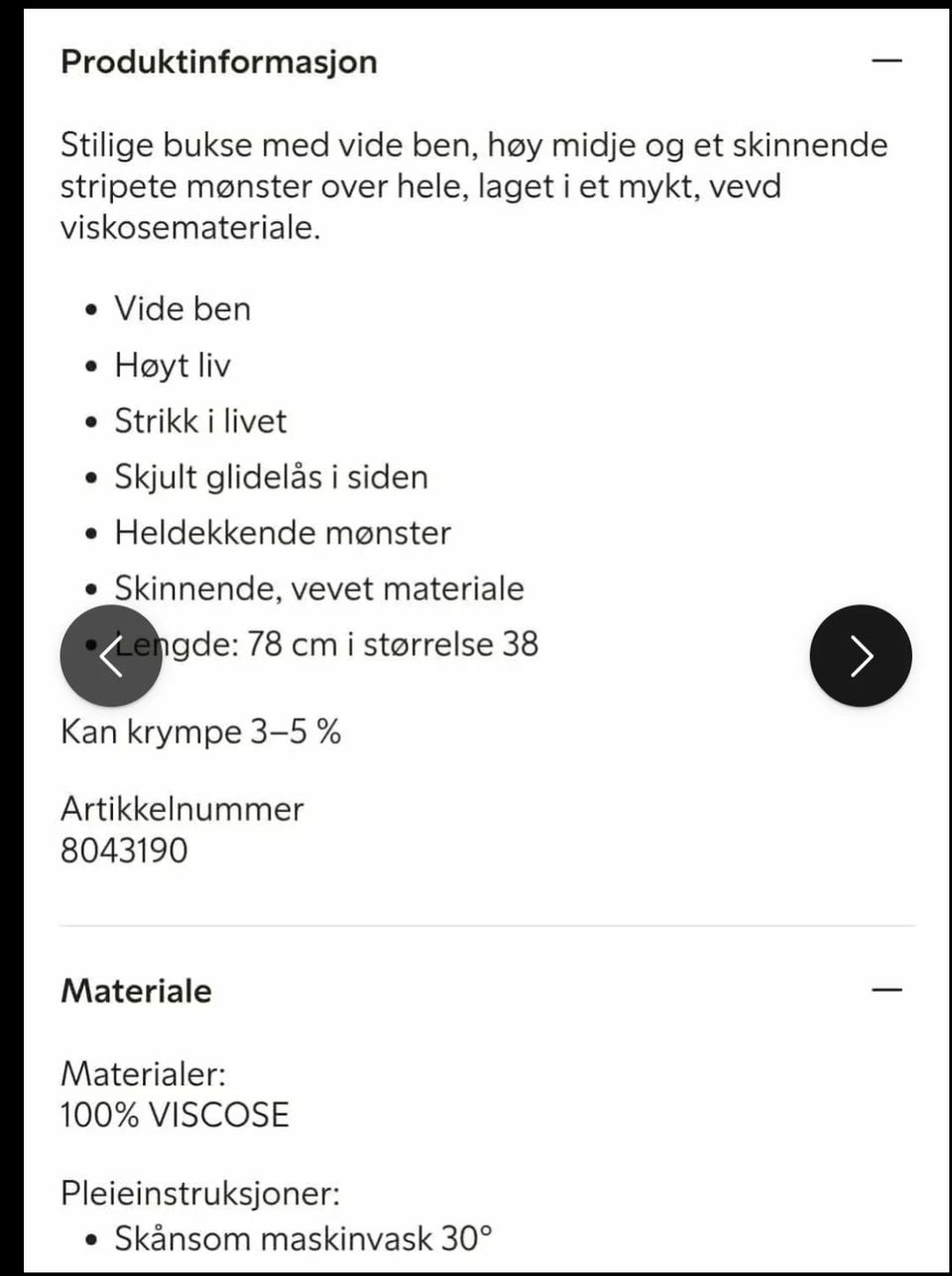The image size is (952, 1276).
Task: Open the Materiale section header
Action: (x=136, y=988)
